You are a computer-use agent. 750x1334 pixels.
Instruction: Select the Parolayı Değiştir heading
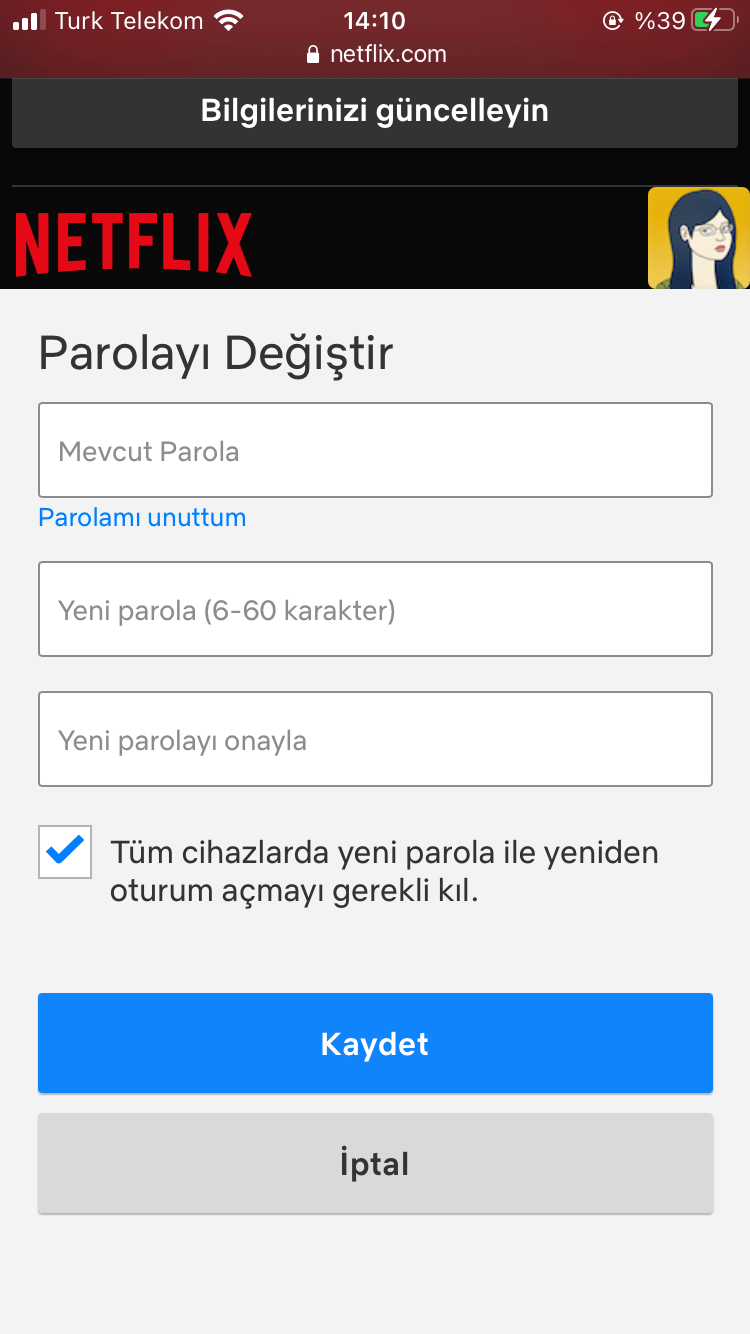215,352
